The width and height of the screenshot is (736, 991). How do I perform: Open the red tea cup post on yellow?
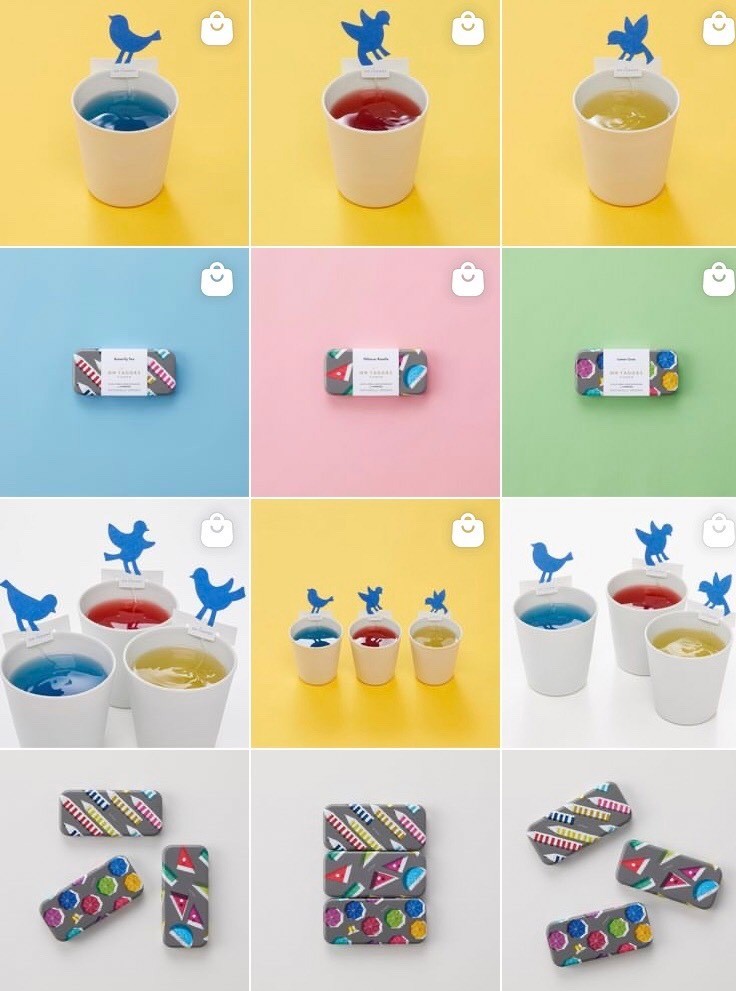(x=375, y=130)
